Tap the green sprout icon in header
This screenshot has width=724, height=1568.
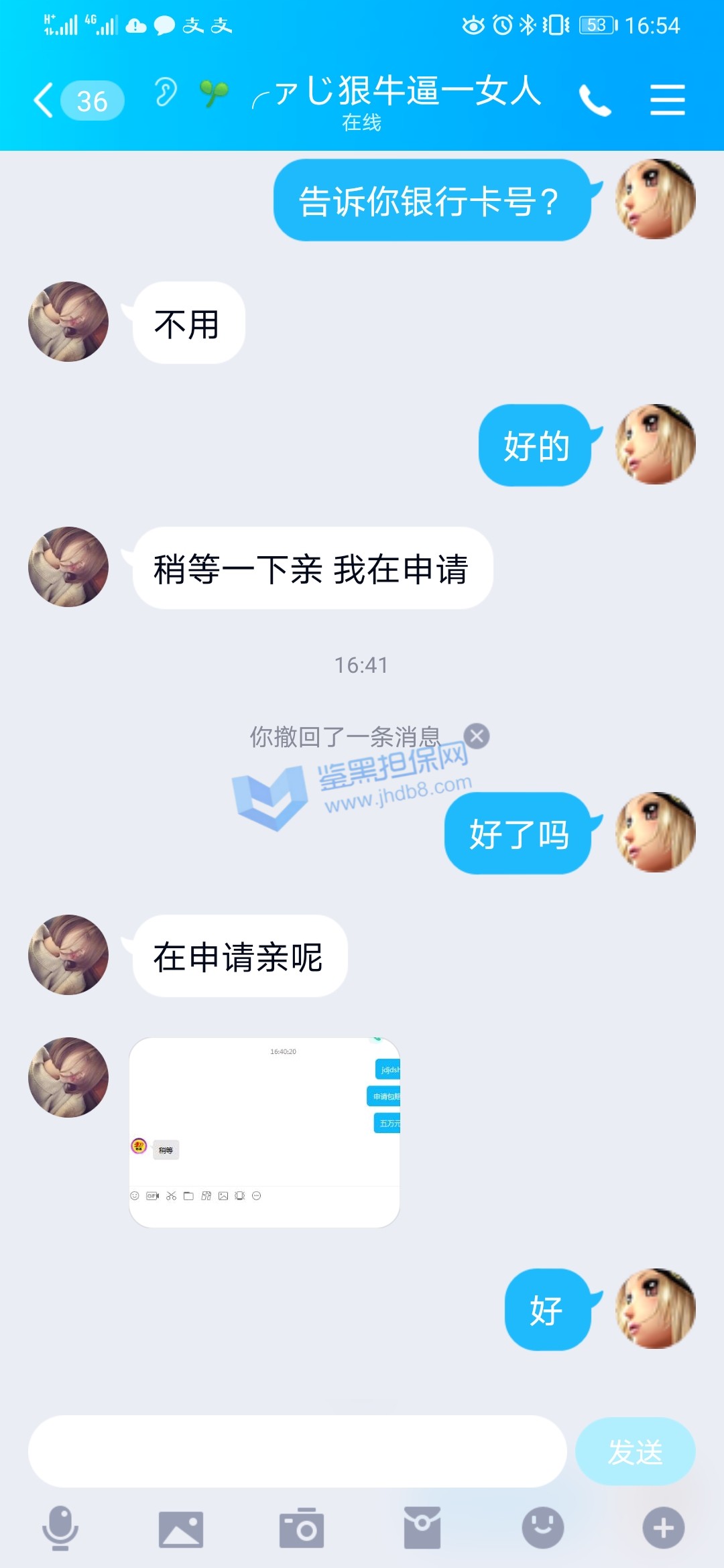(x=215, y=93)
